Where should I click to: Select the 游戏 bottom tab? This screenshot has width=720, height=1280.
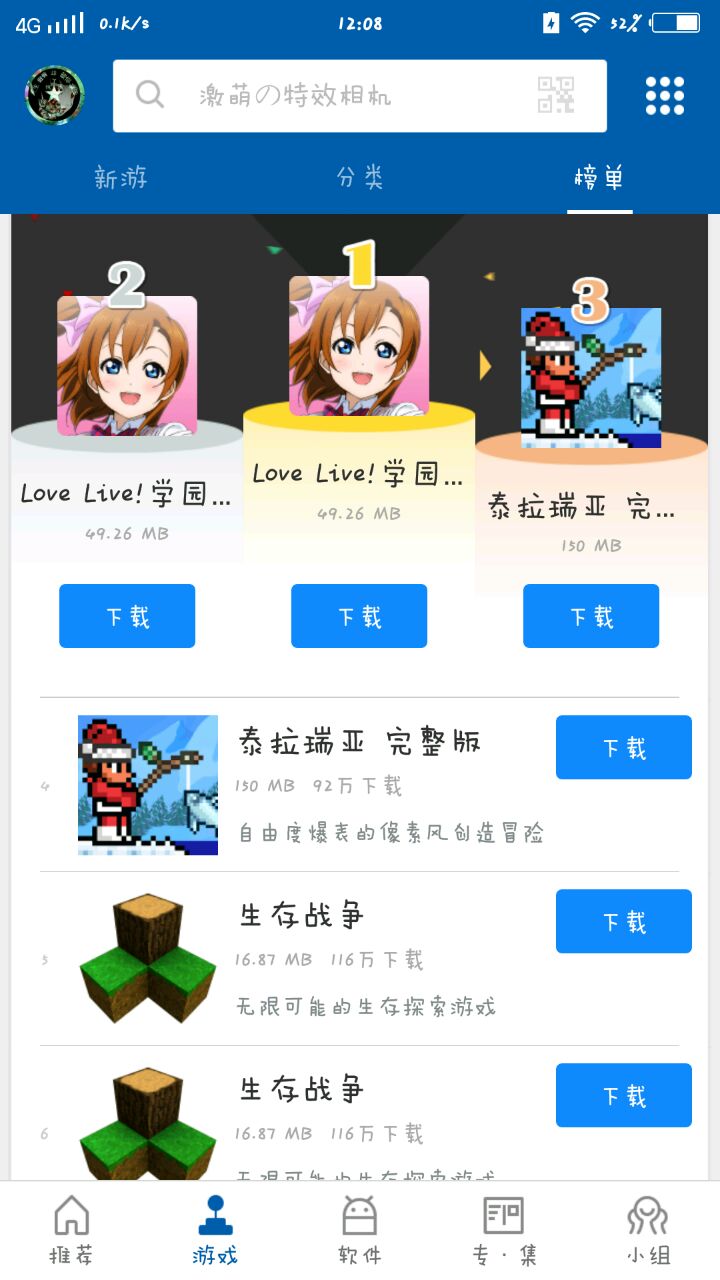(x=215, y=1230)
